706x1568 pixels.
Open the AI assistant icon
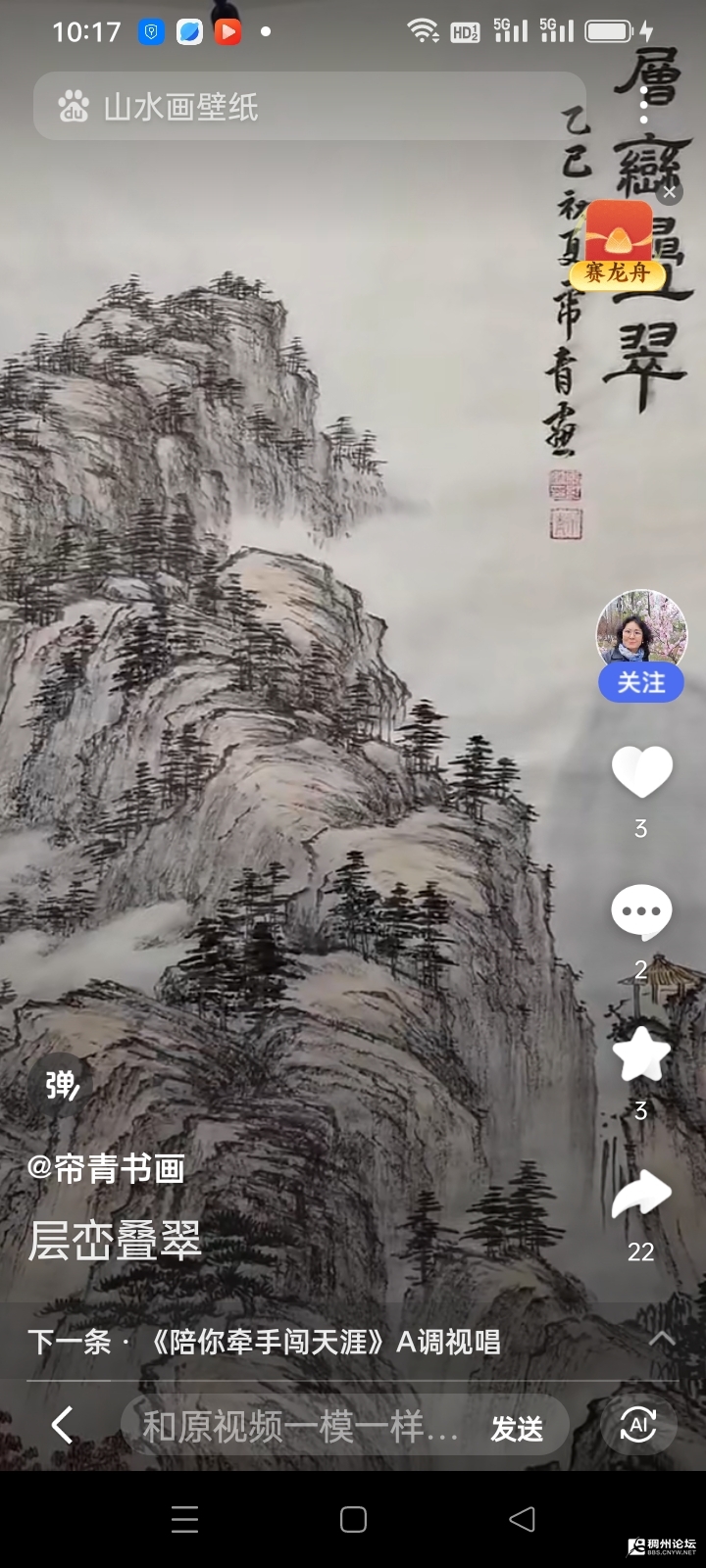(x=639, y=1425)
